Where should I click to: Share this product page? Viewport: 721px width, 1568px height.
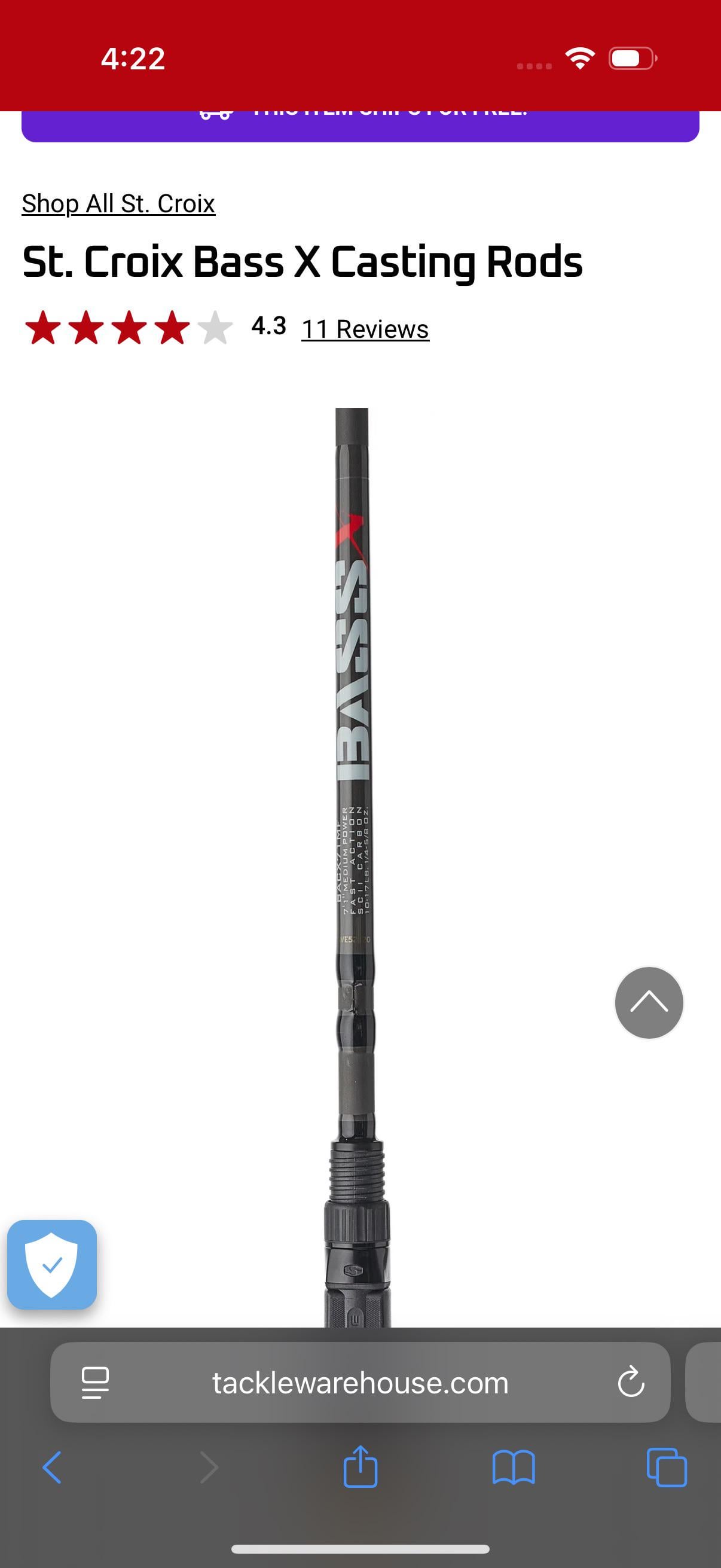(x=360, y=1467)
